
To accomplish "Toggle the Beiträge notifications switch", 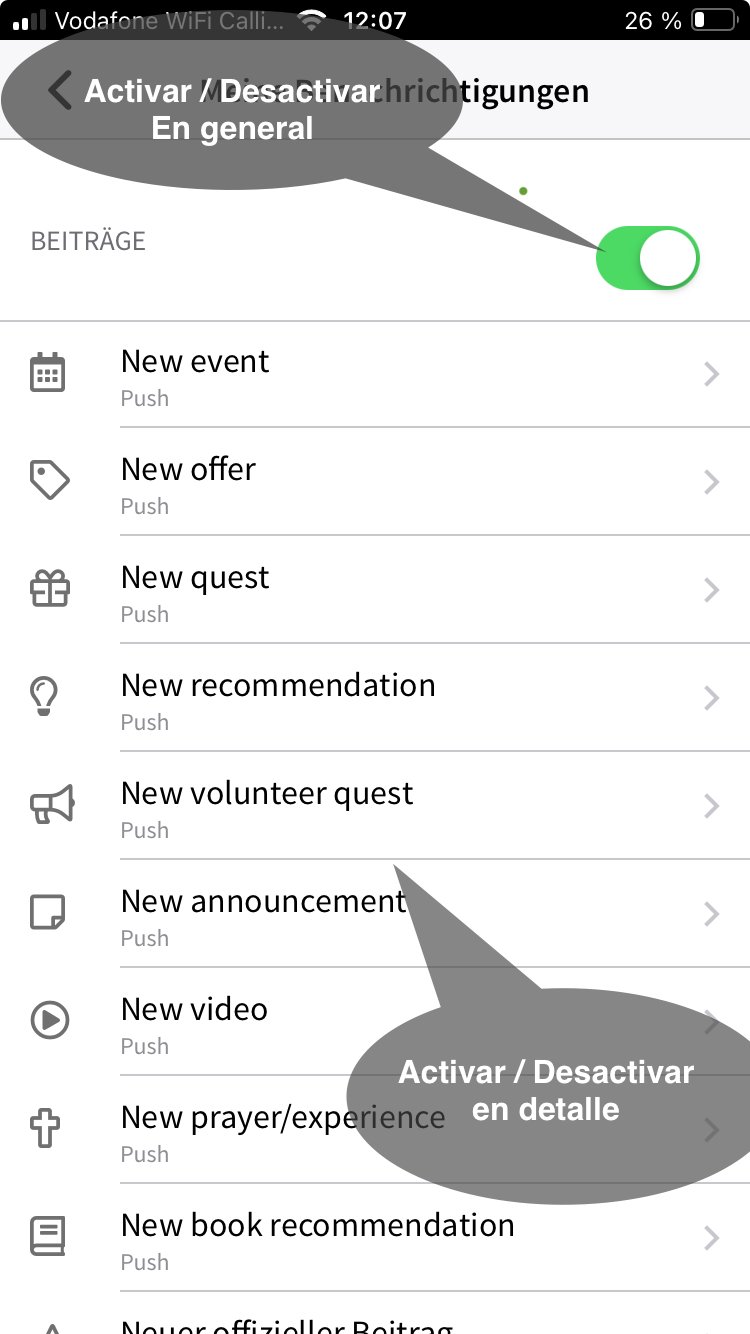I will coord(647,258).
